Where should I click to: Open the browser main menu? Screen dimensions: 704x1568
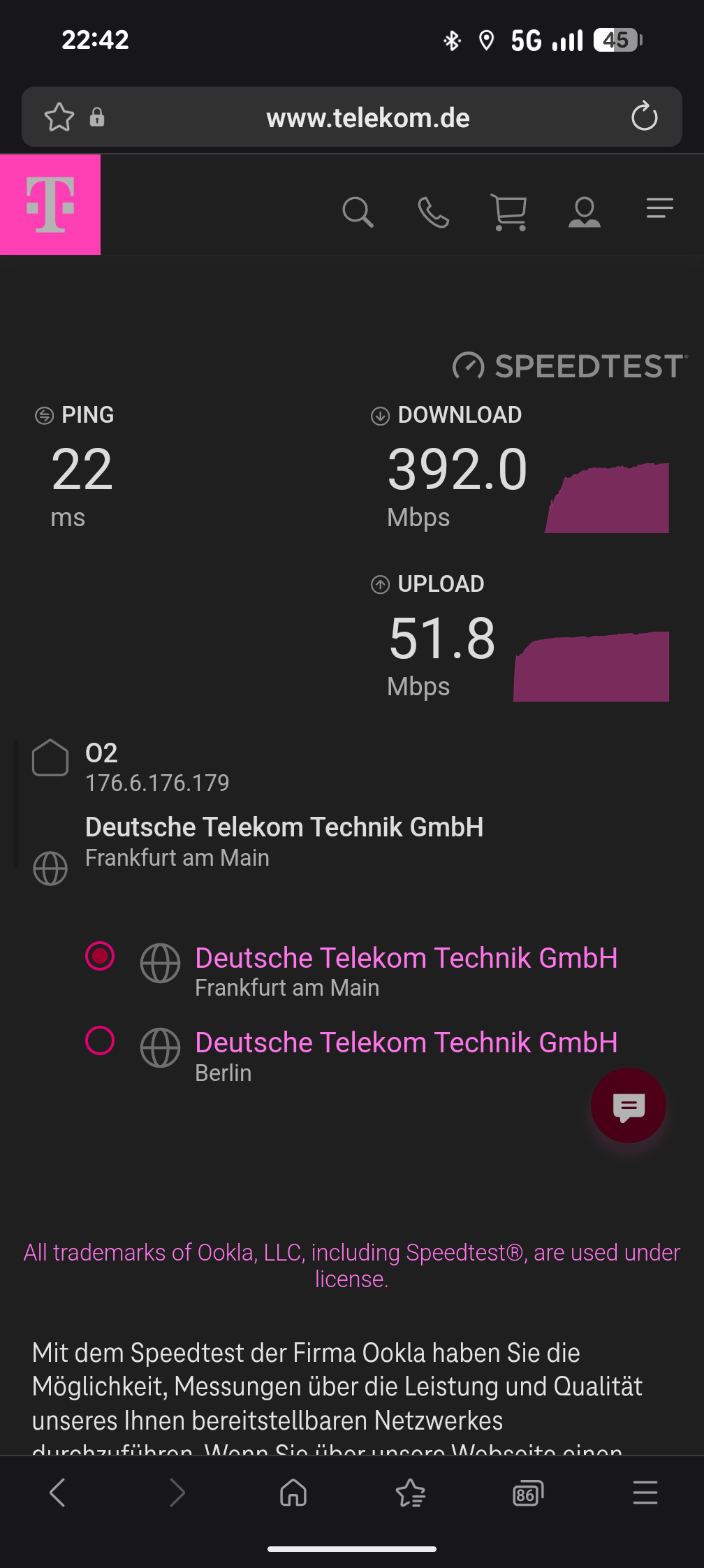click(645, 1493)
